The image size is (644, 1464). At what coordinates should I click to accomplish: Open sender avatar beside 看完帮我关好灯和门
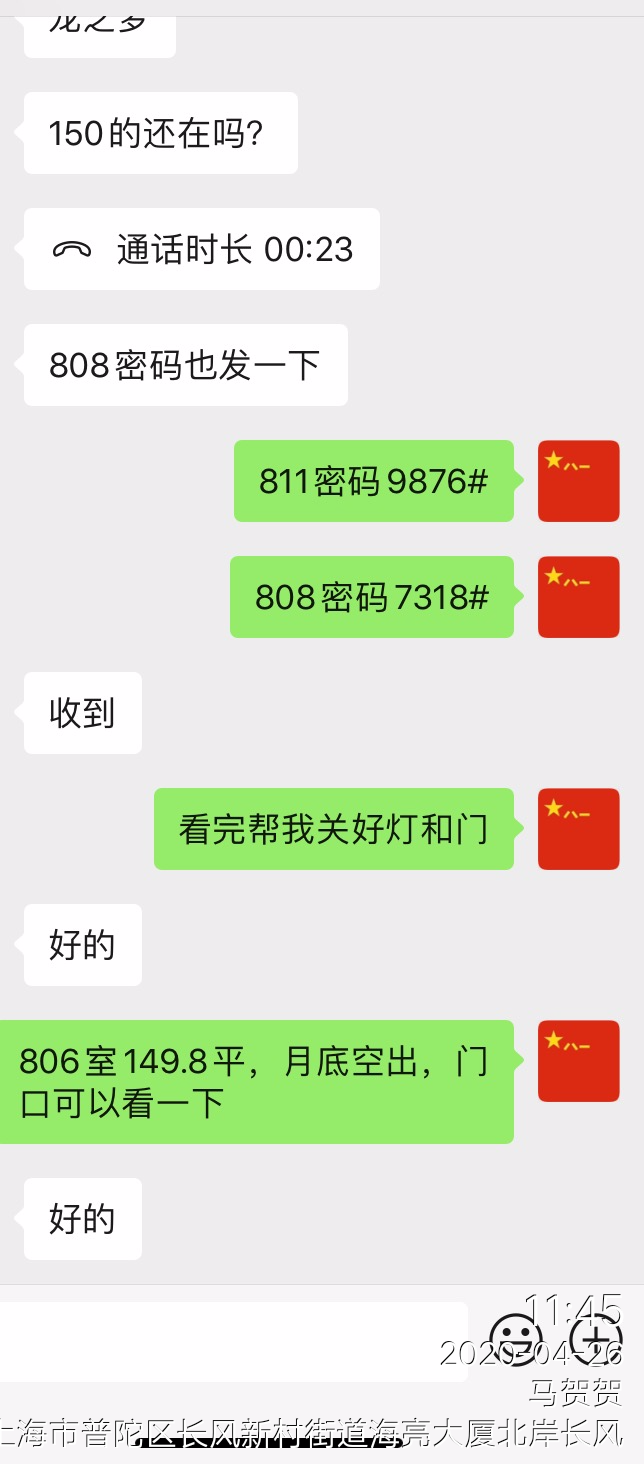[x=578, y=829]
